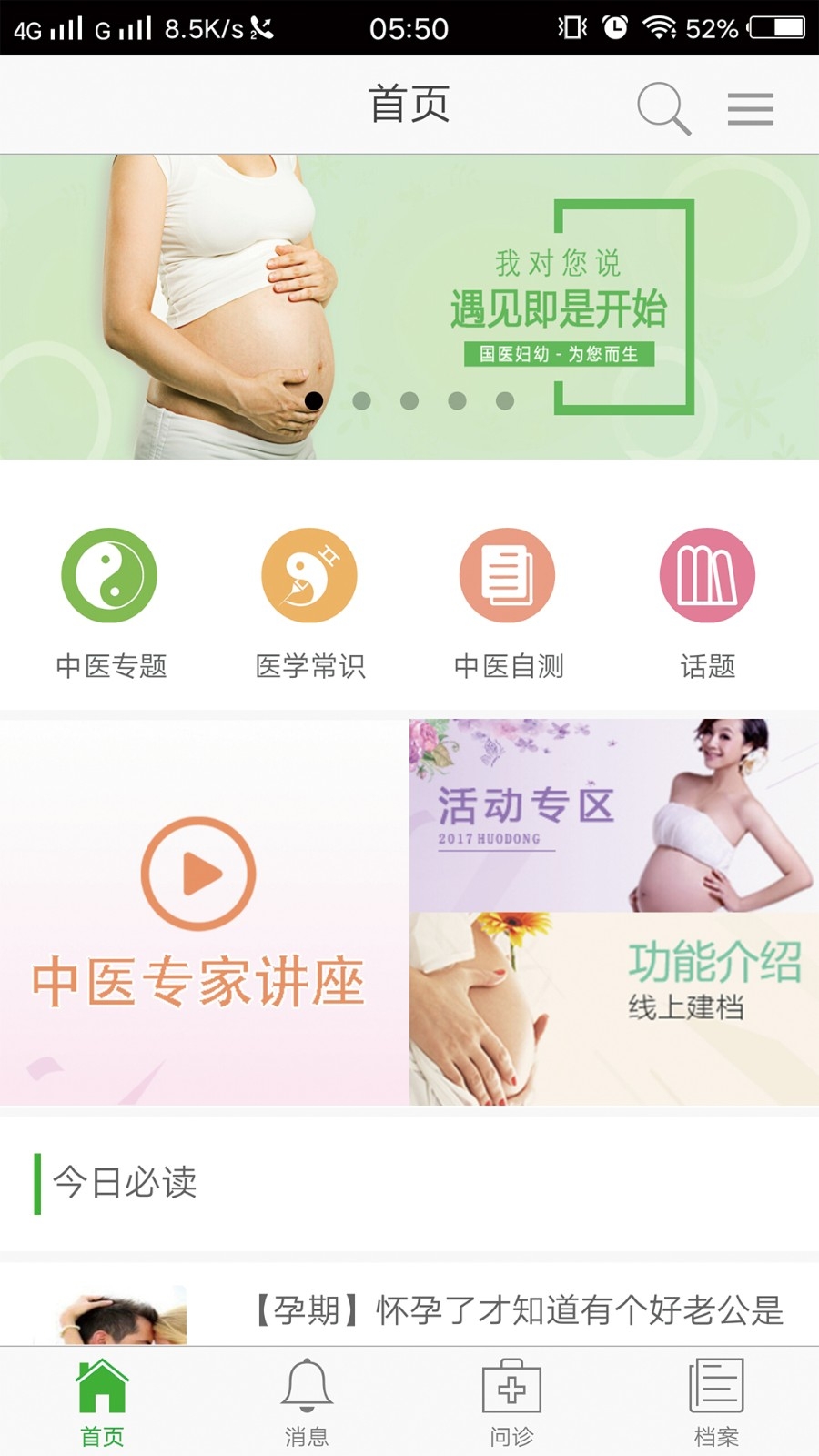Open the 中医专题 yin-yang icon
The width and height of the screenshot is (819, 1456).
pos(108,574)
